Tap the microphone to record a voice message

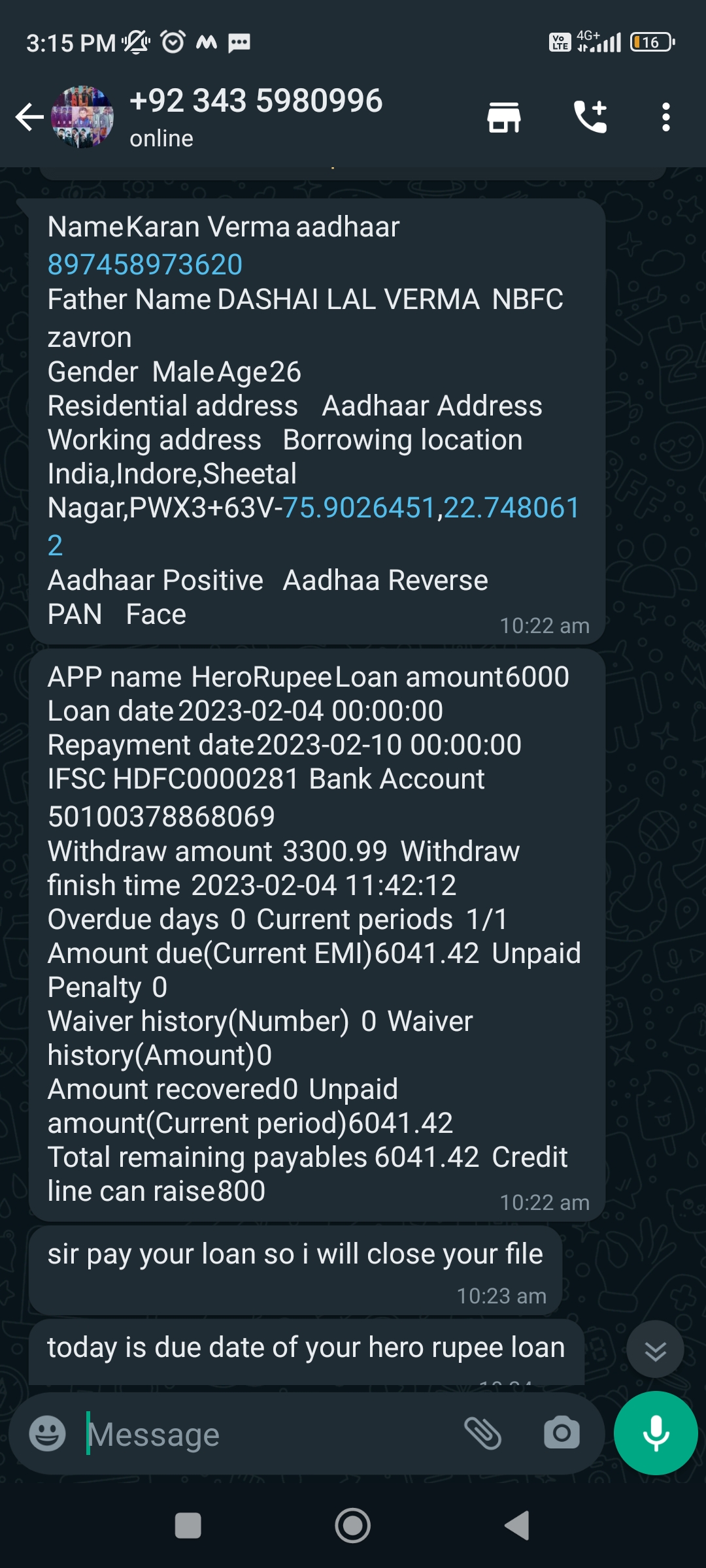(x=656, y=1433)
